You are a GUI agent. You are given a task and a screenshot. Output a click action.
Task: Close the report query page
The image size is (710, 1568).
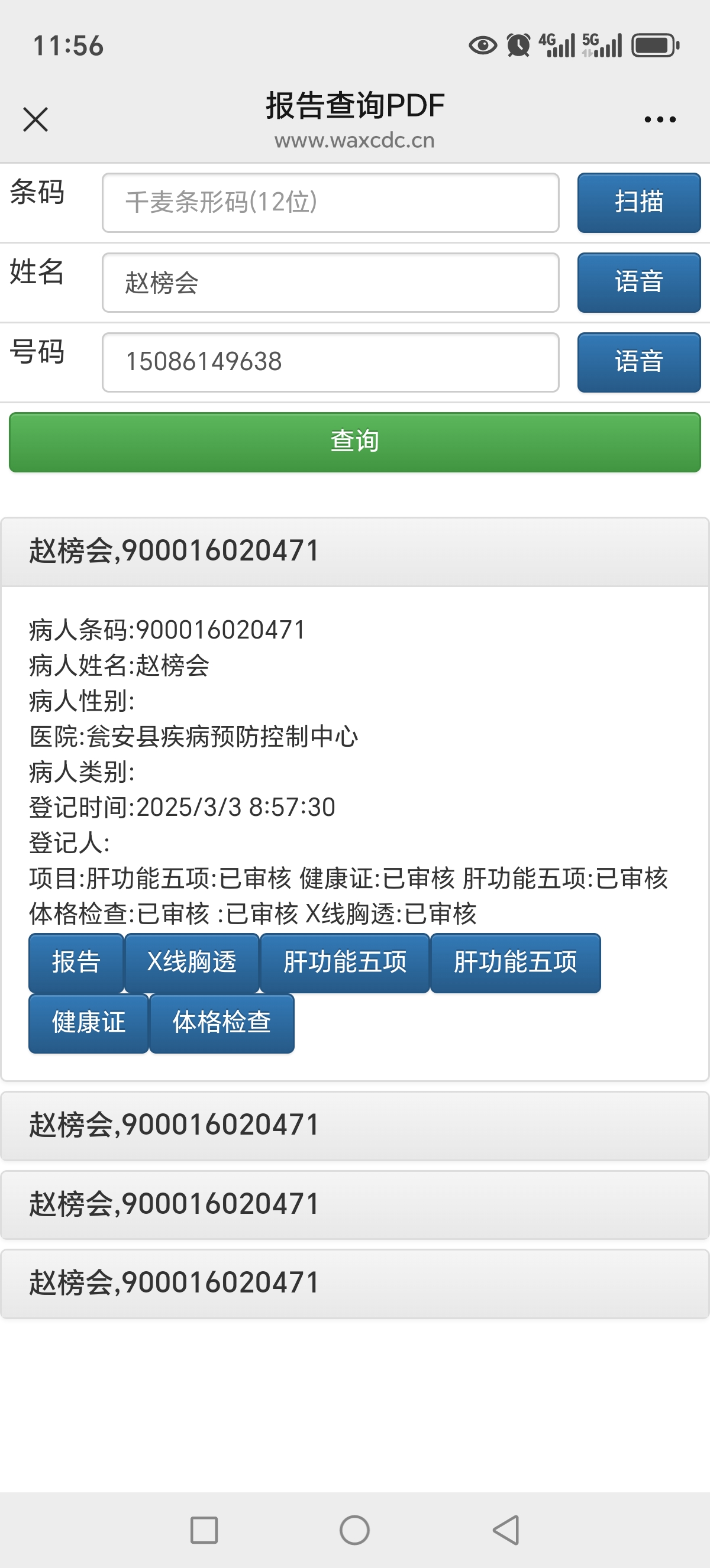[35, 119]
